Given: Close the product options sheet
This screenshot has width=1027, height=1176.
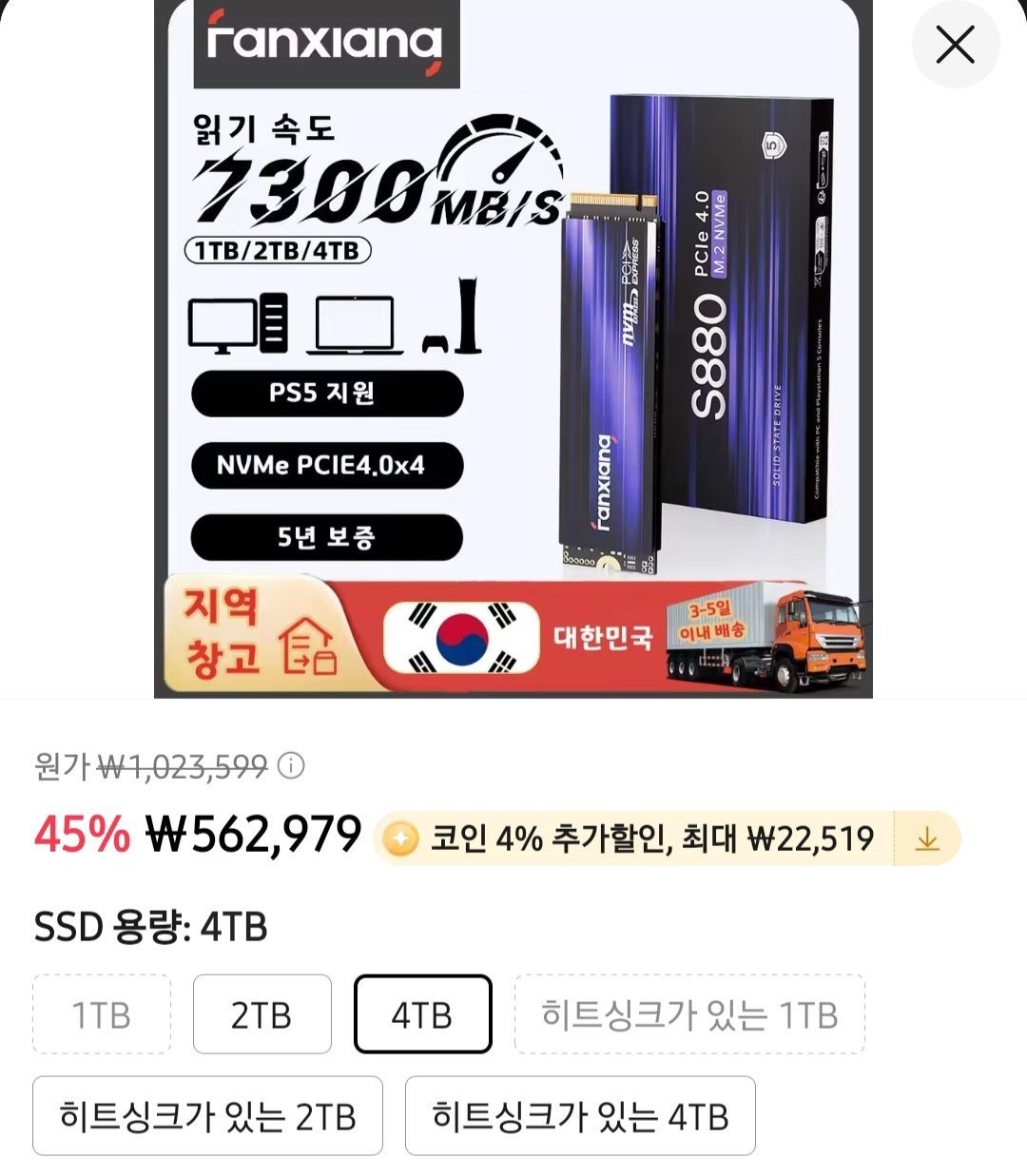Looking at the screenshot, I should coord(955,45).
